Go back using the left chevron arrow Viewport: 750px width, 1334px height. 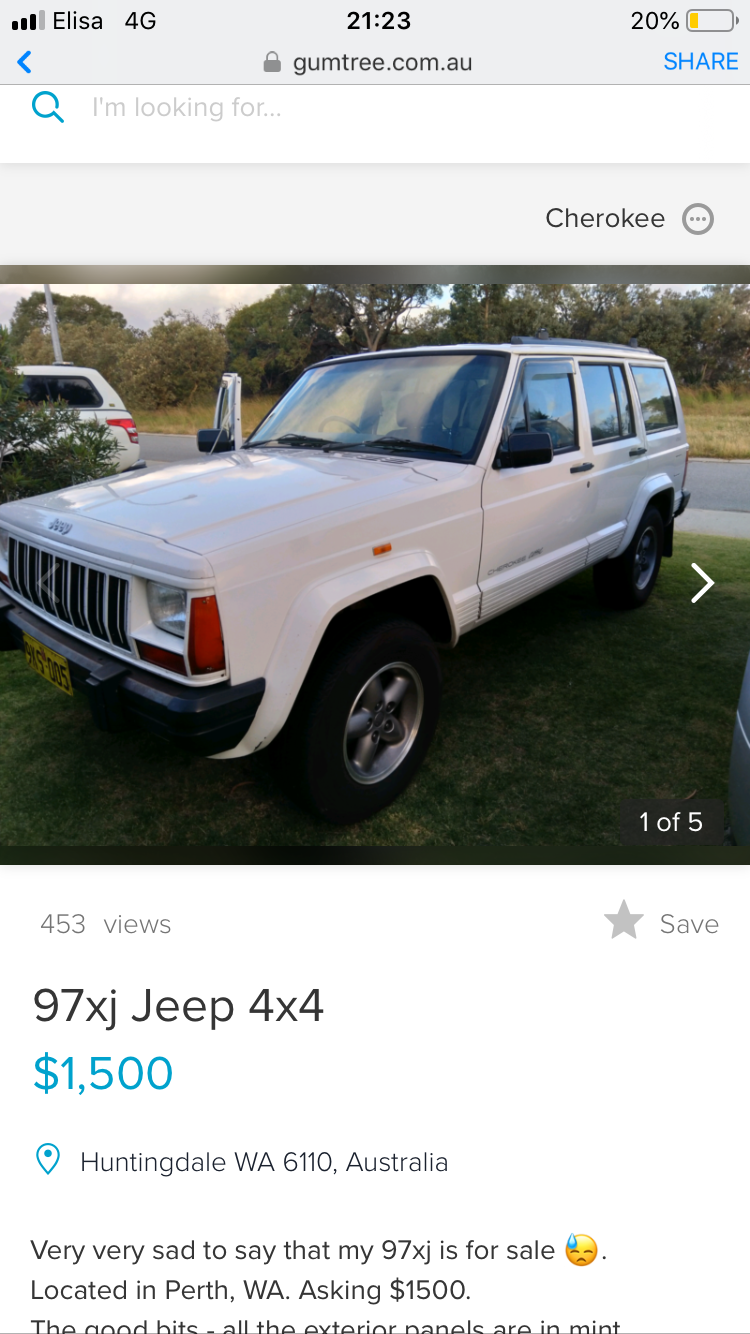23,61
